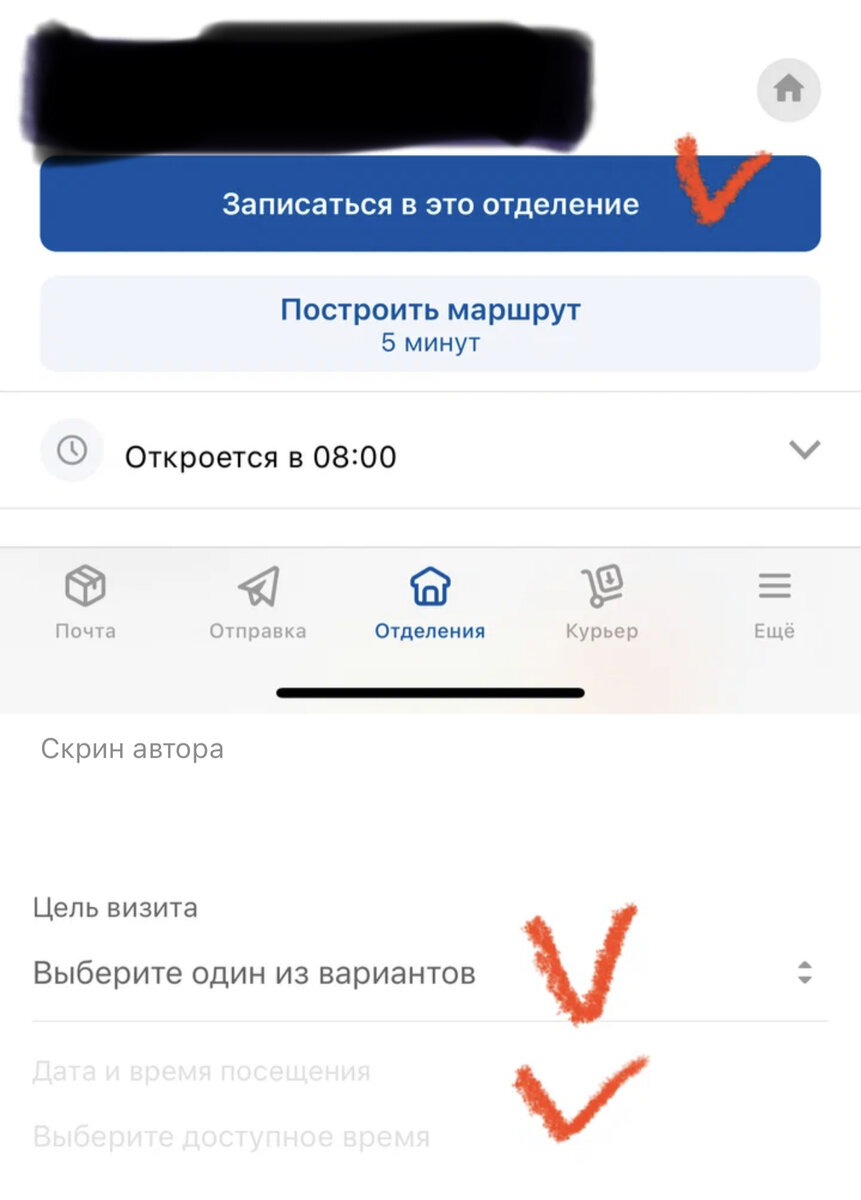Viewport: 861px width, 1200px height.
Task: Click the Скрин автора caption text
Action: click(x=133, y=747)
